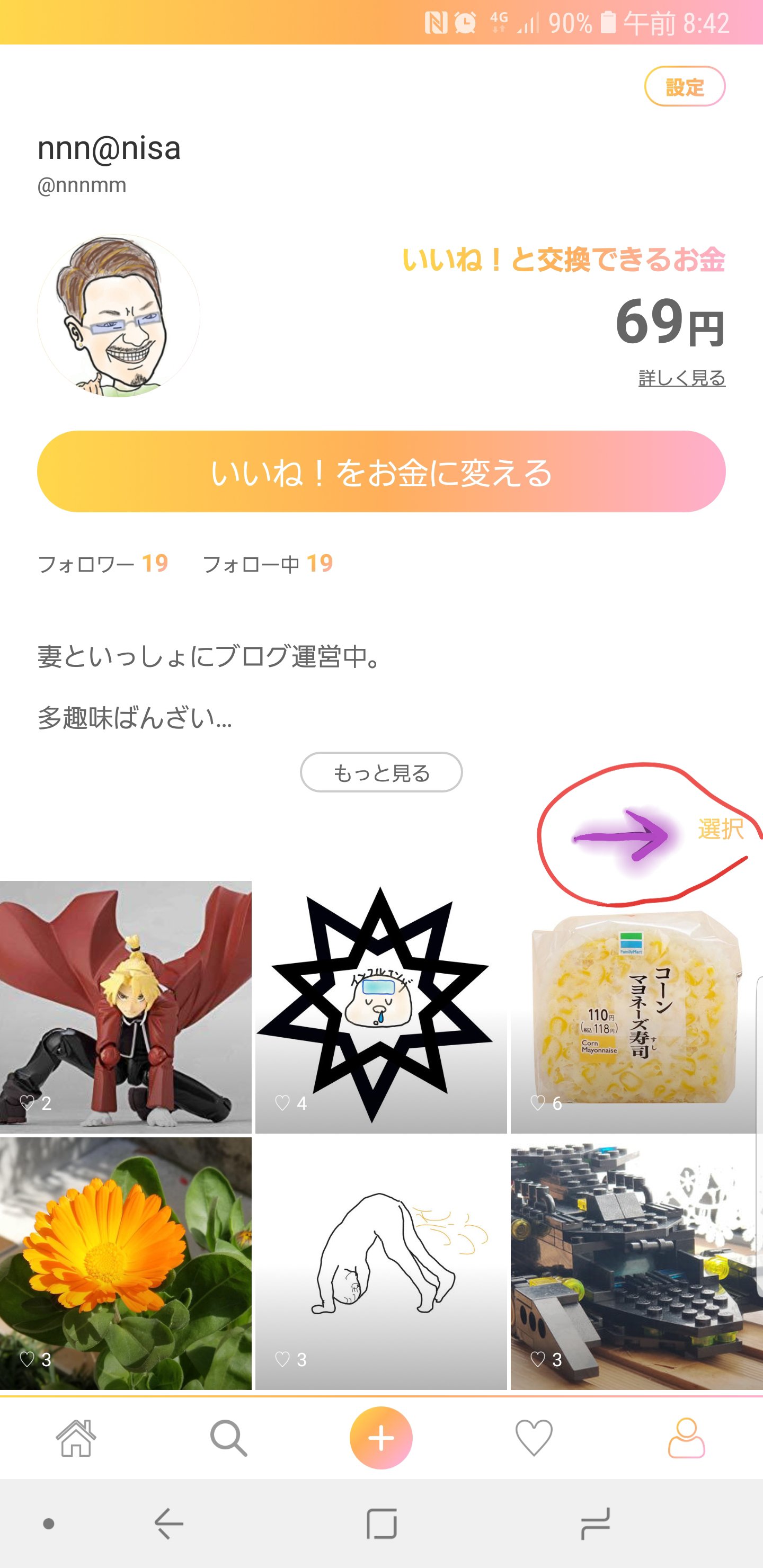Open the black block vehicle photo
The image size is (763, 1568).
[x=636, y=1263]
